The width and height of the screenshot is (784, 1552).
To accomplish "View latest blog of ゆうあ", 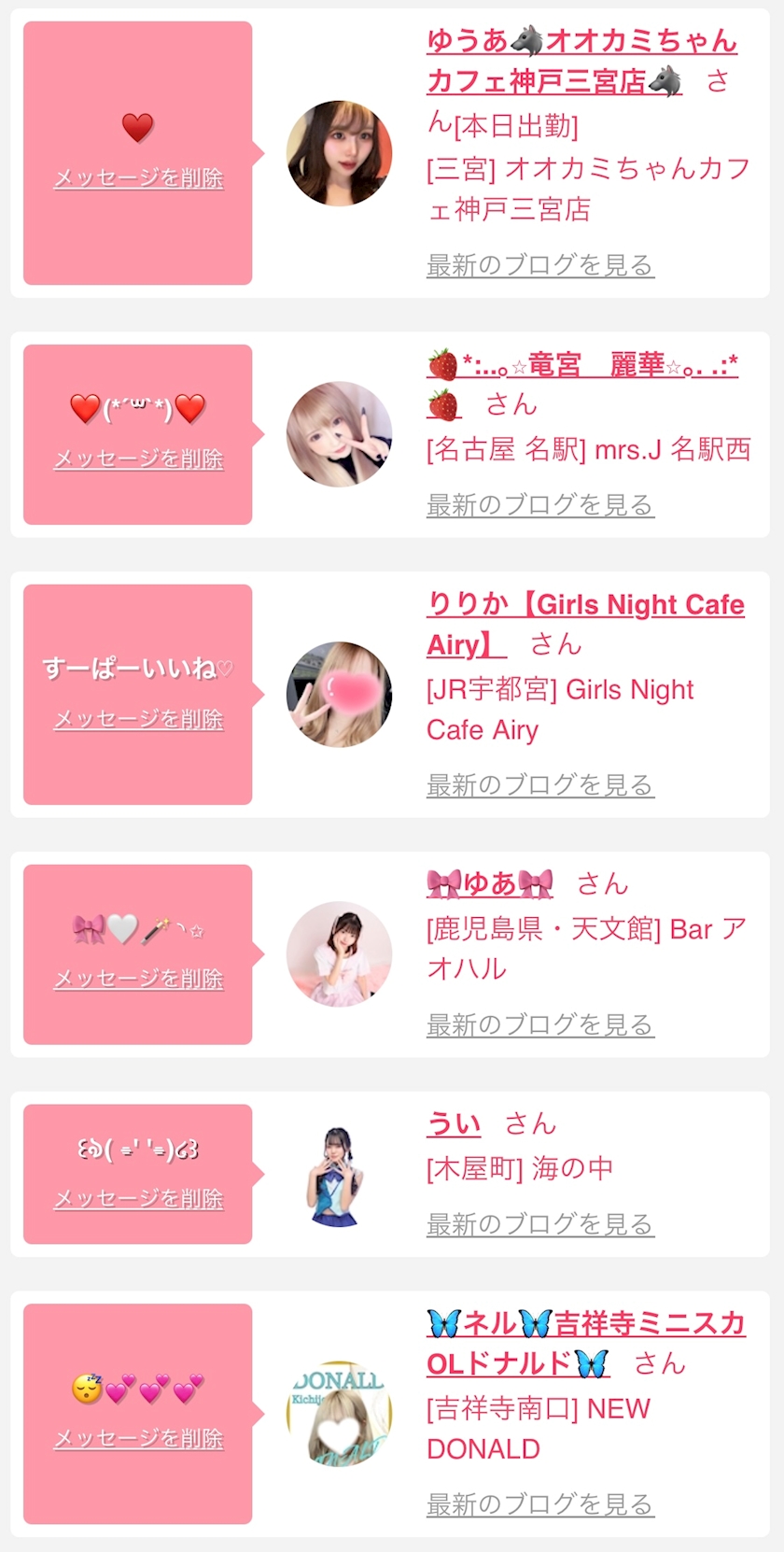I will (x=539, y=266).
